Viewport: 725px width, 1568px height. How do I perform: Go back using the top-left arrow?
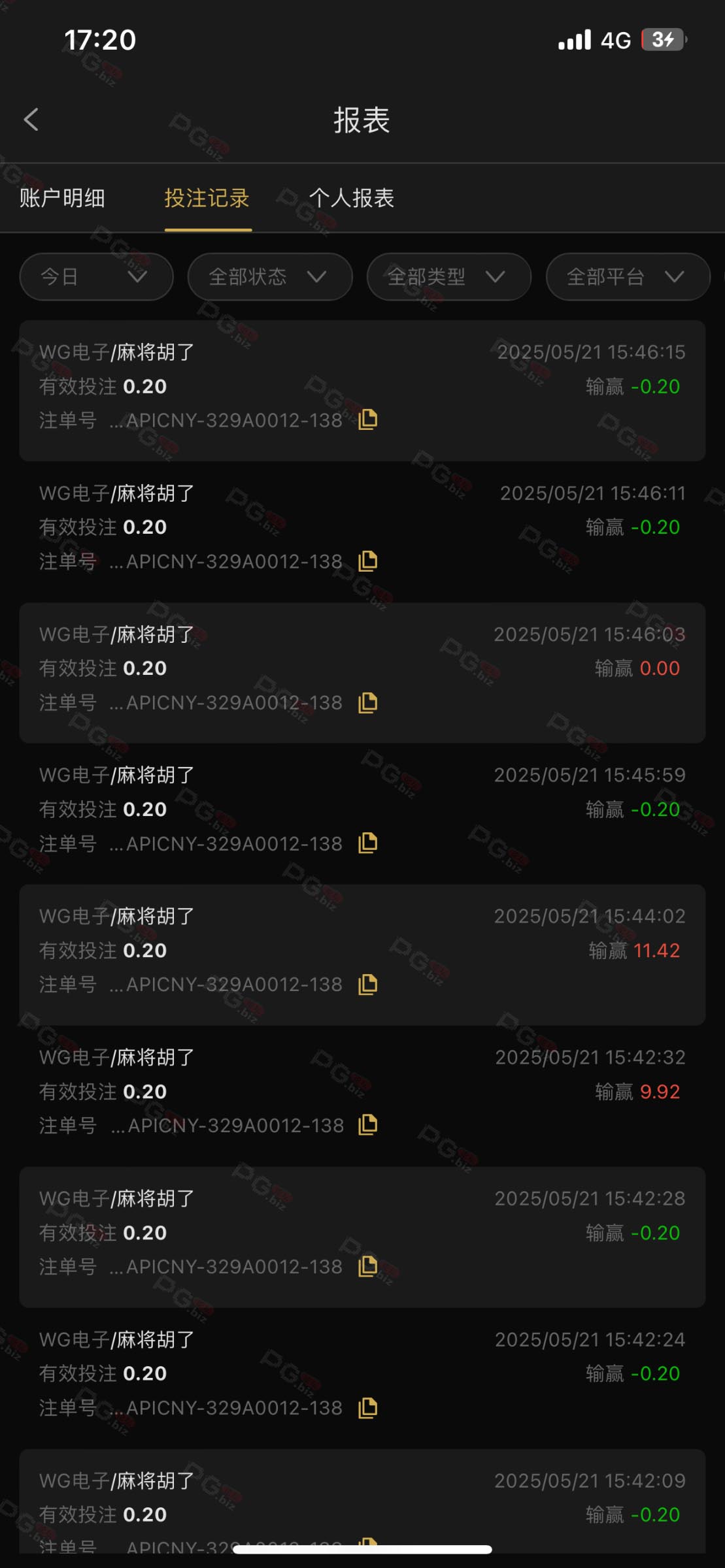coord(31,120)
